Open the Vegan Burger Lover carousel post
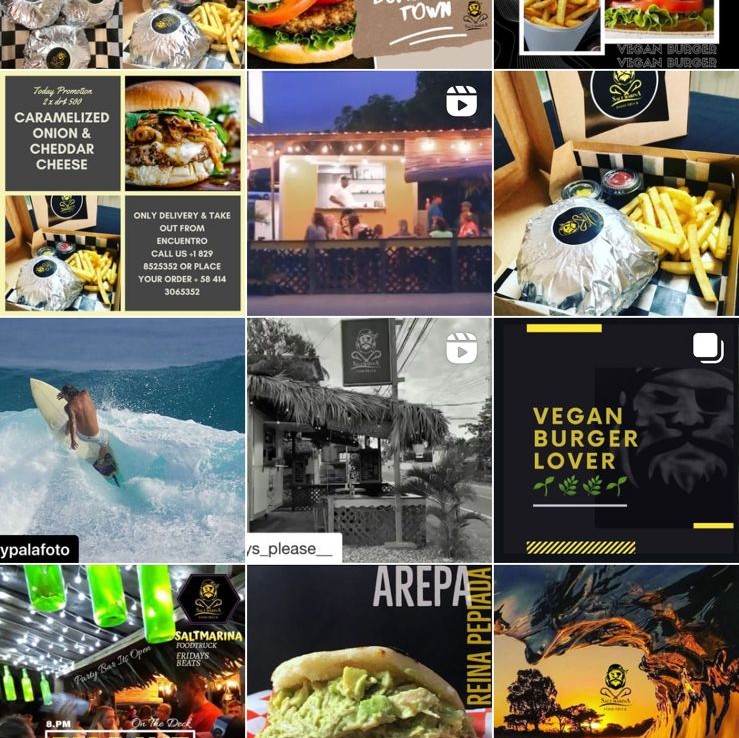The image size is (739, 738). pyautogui.click(x=616, y=440)
